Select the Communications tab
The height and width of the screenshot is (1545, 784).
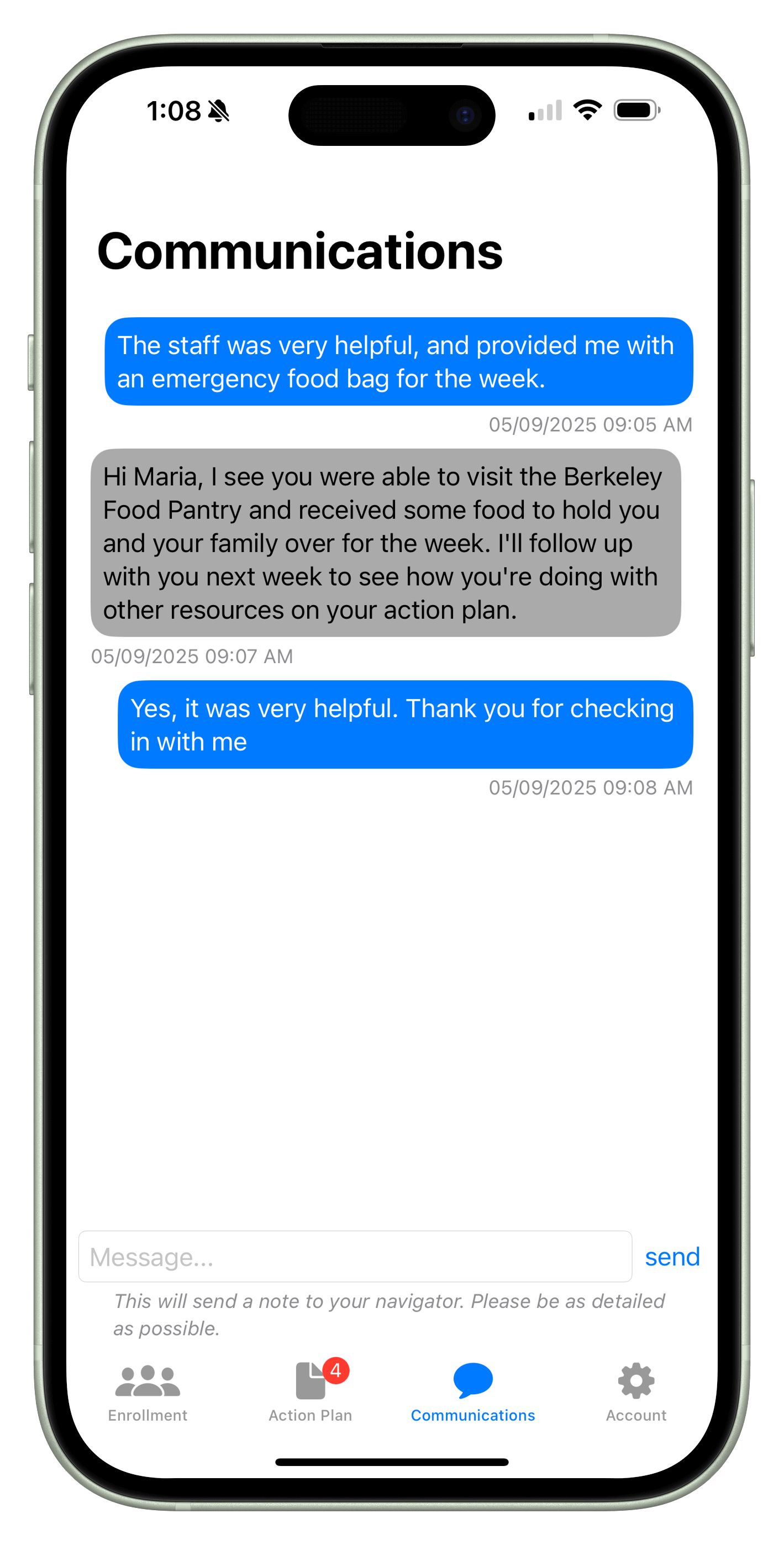[473, 1391]
